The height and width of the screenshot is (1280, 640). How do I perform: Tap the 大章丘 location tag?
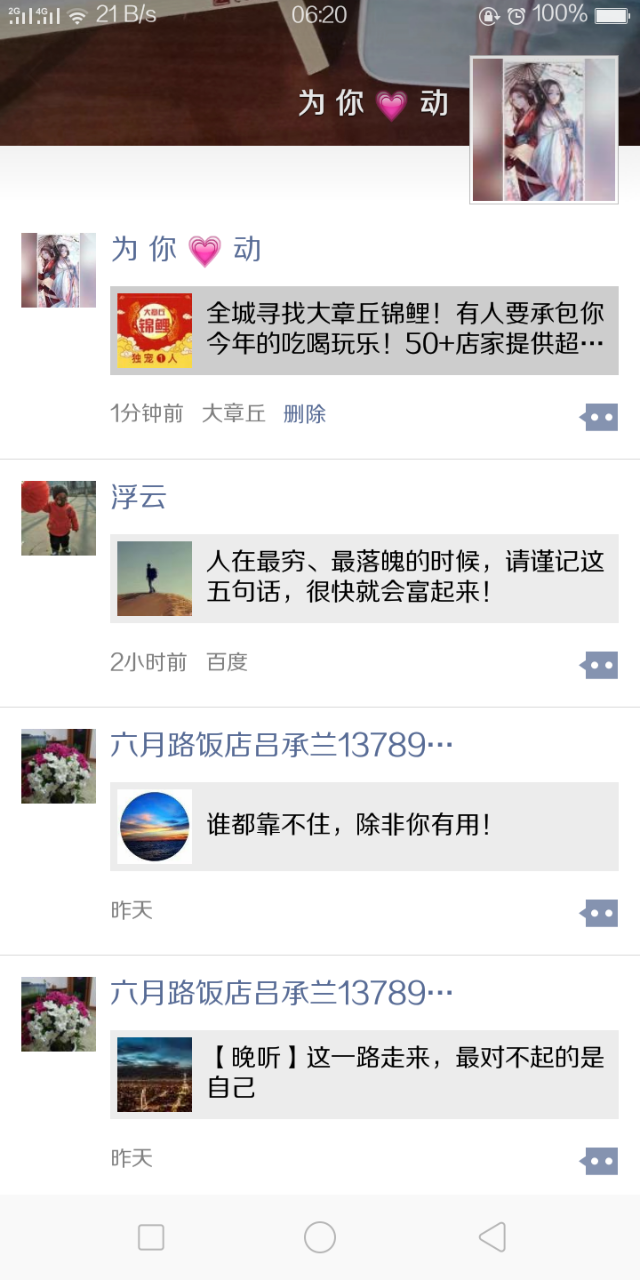[234, 414]
